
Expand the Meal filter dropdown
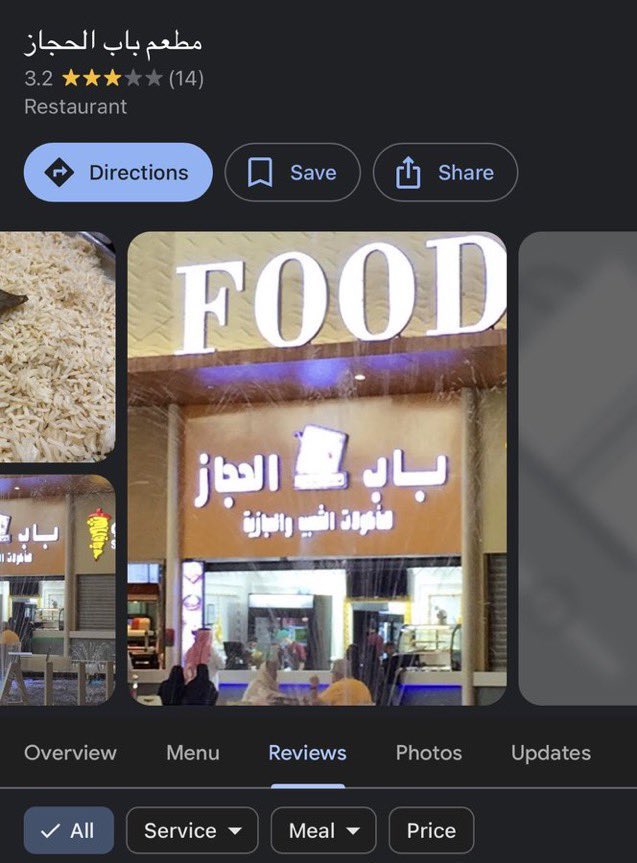click(x=323, y=831)
